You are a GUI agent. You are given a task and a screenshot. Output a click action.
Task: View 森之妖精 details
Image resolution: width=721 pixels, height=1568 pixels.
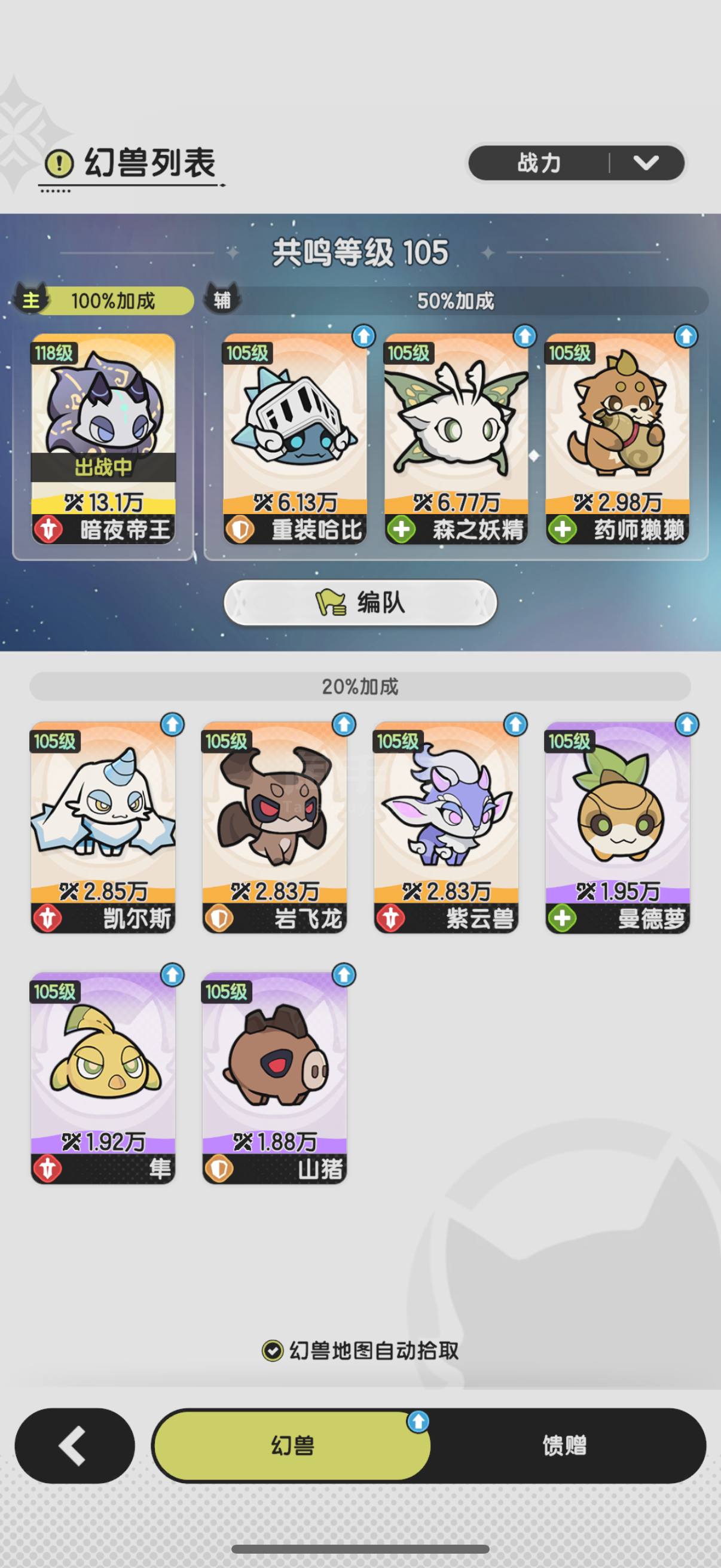coord(456,438)
